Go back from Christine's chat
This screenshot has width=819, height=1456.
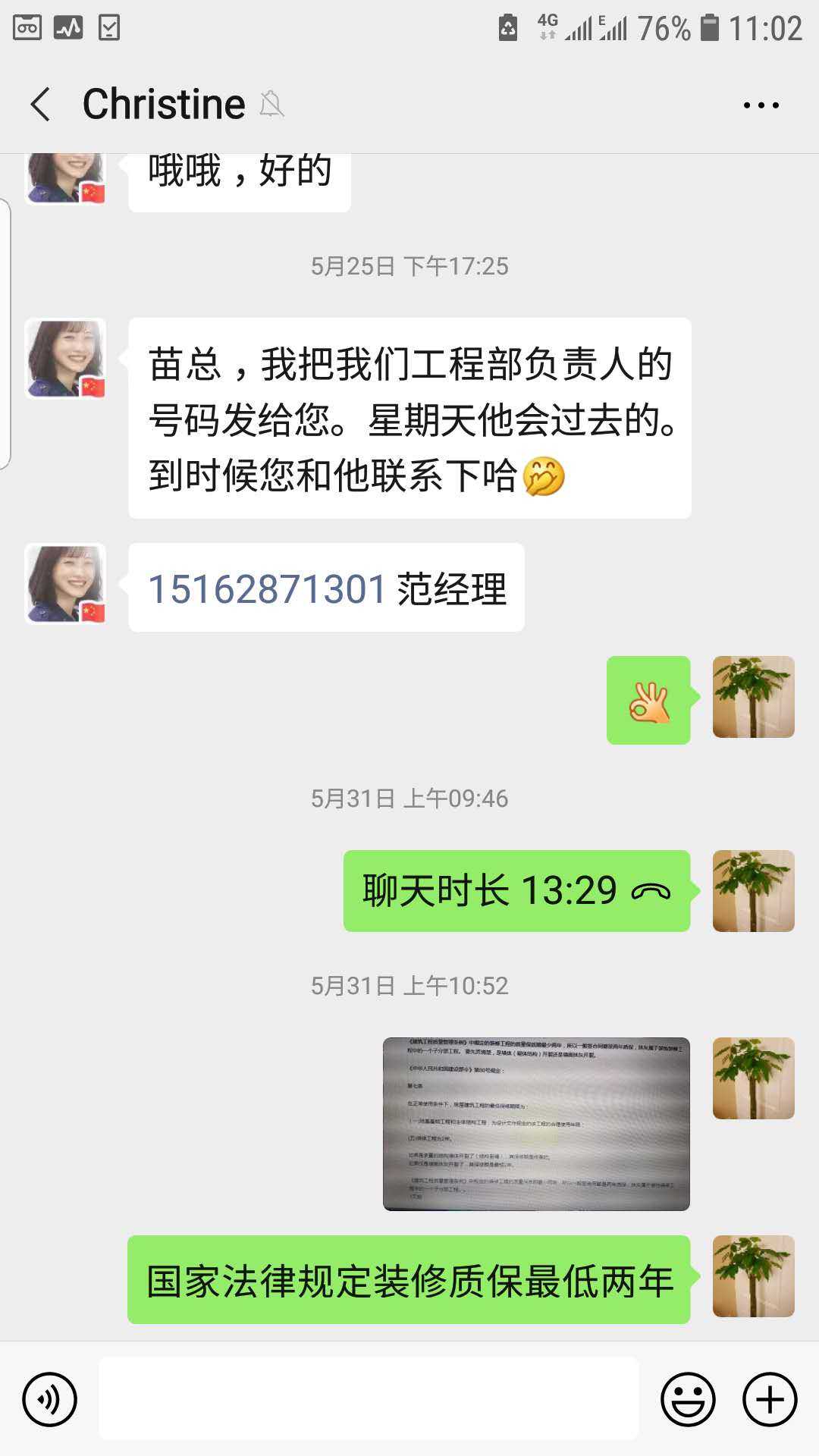[41, 104]
